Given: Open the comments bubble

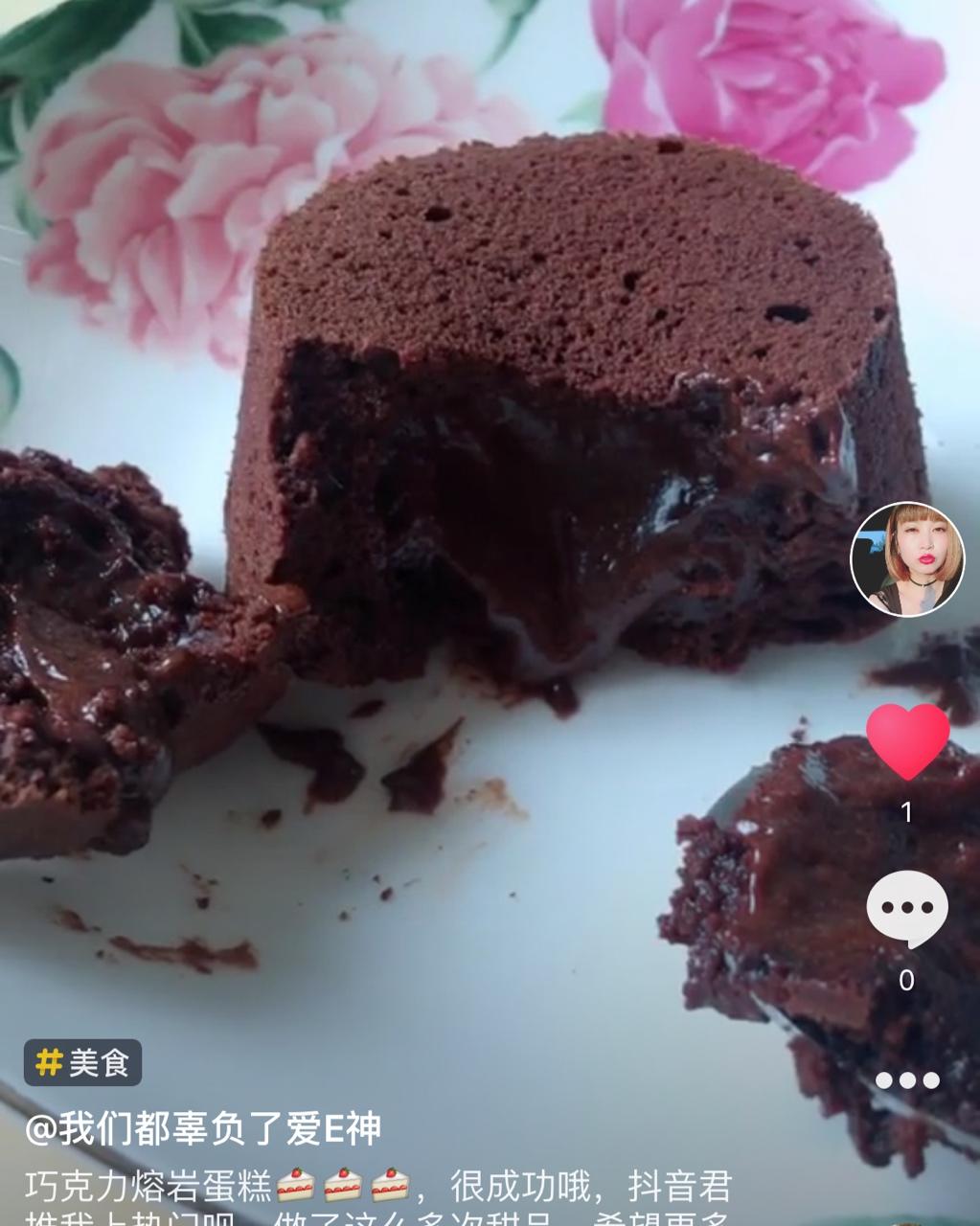Looking at the screenshot, I should click(907, 910).
